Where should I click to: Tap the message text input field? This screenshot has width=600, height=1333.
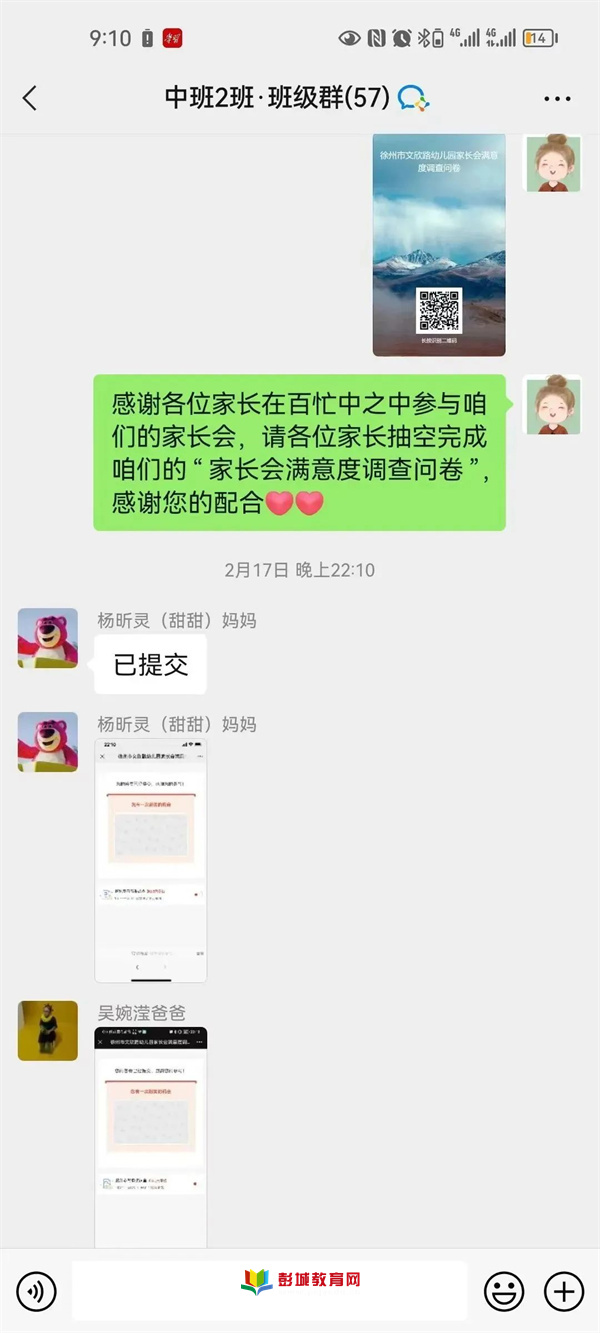270,1291
